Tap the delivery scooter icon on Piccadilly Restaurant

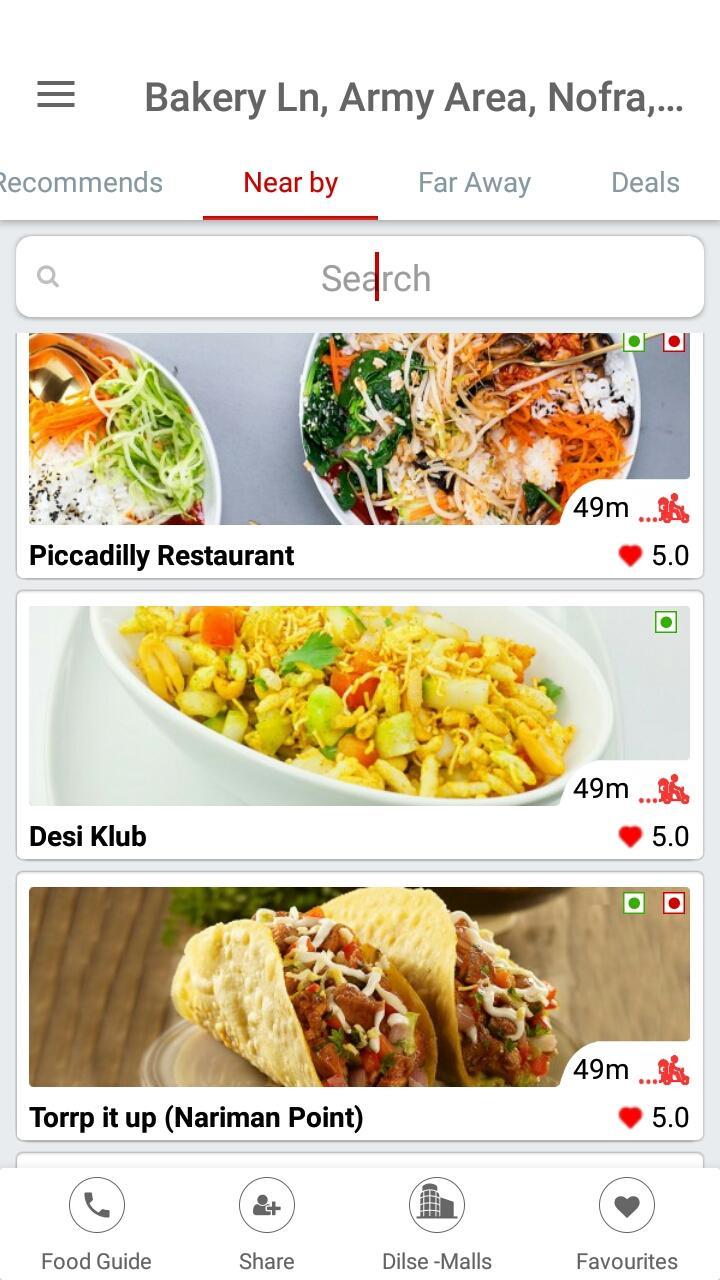pyautogui.click(x=674, y=509)
